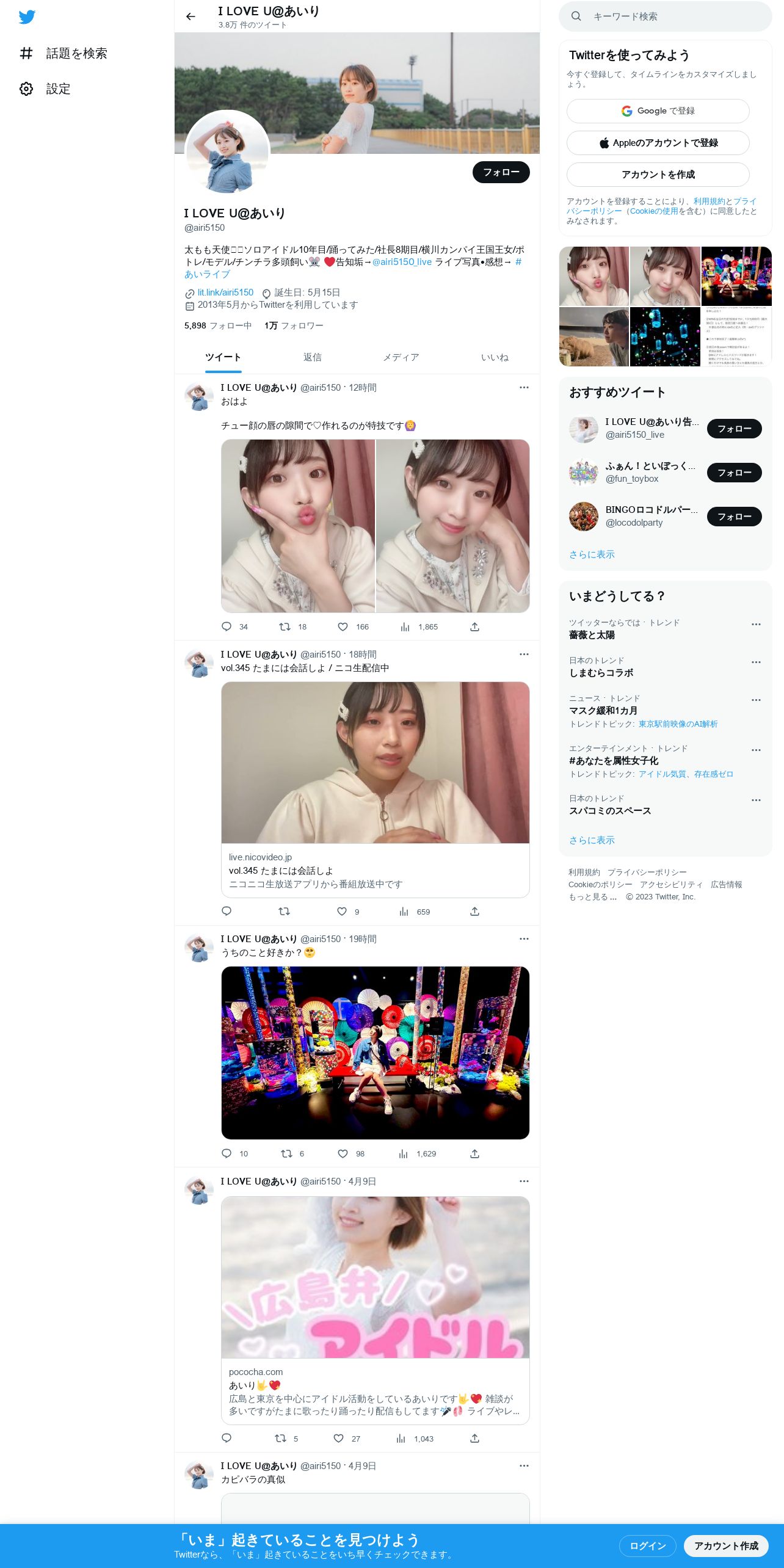Go back using the arrow icon
The image size is (784, 1568).
191,16
